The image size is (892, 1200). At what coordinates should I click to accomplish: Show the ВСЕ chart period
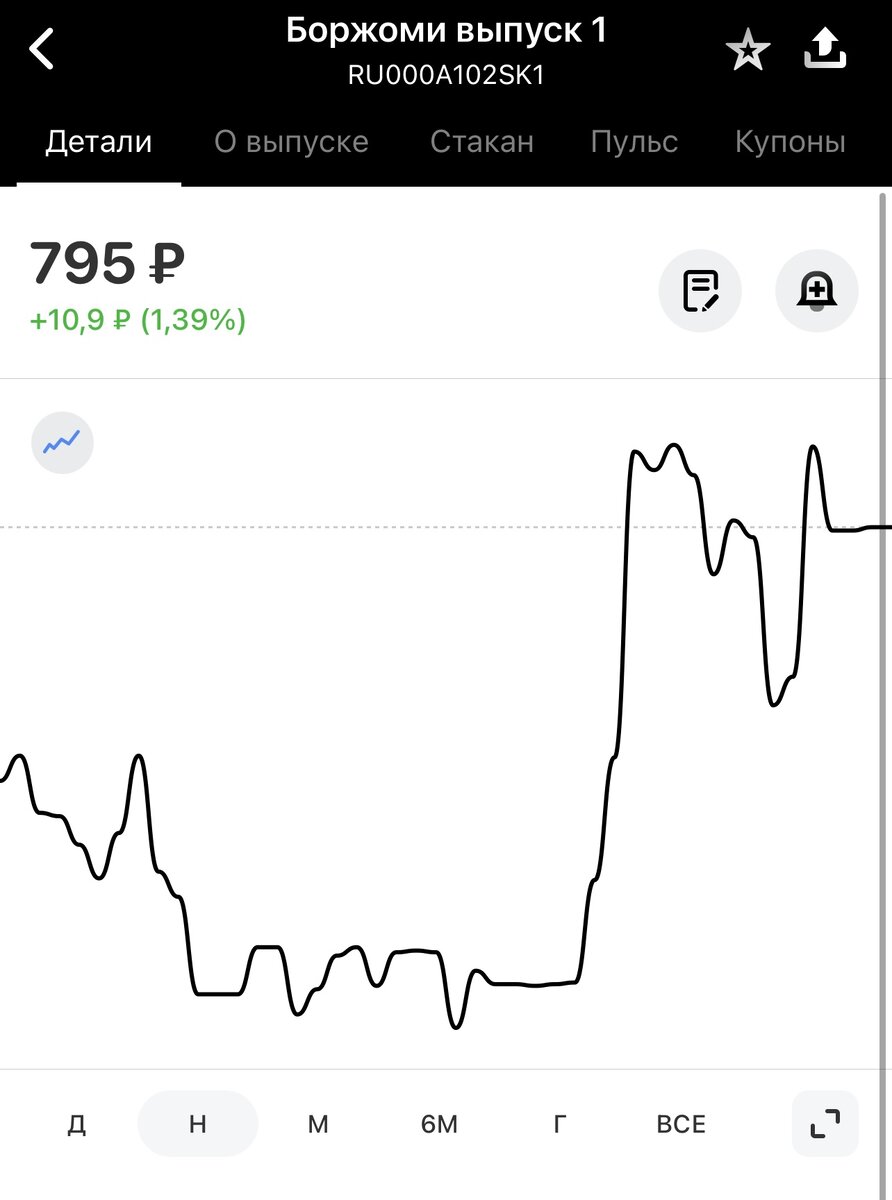[681, 1124]
